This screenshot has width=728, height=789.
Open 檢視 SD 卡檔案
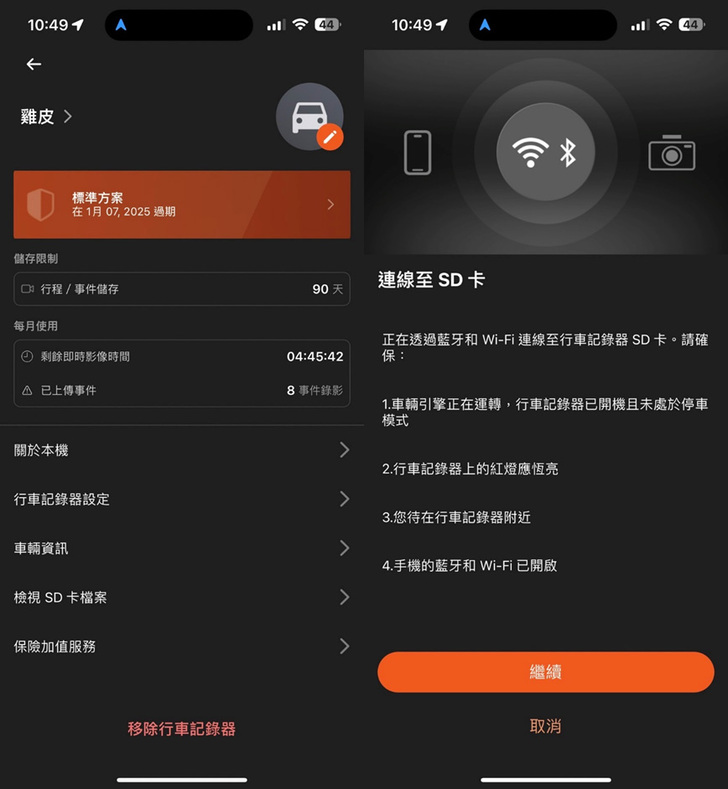[182, 597]
